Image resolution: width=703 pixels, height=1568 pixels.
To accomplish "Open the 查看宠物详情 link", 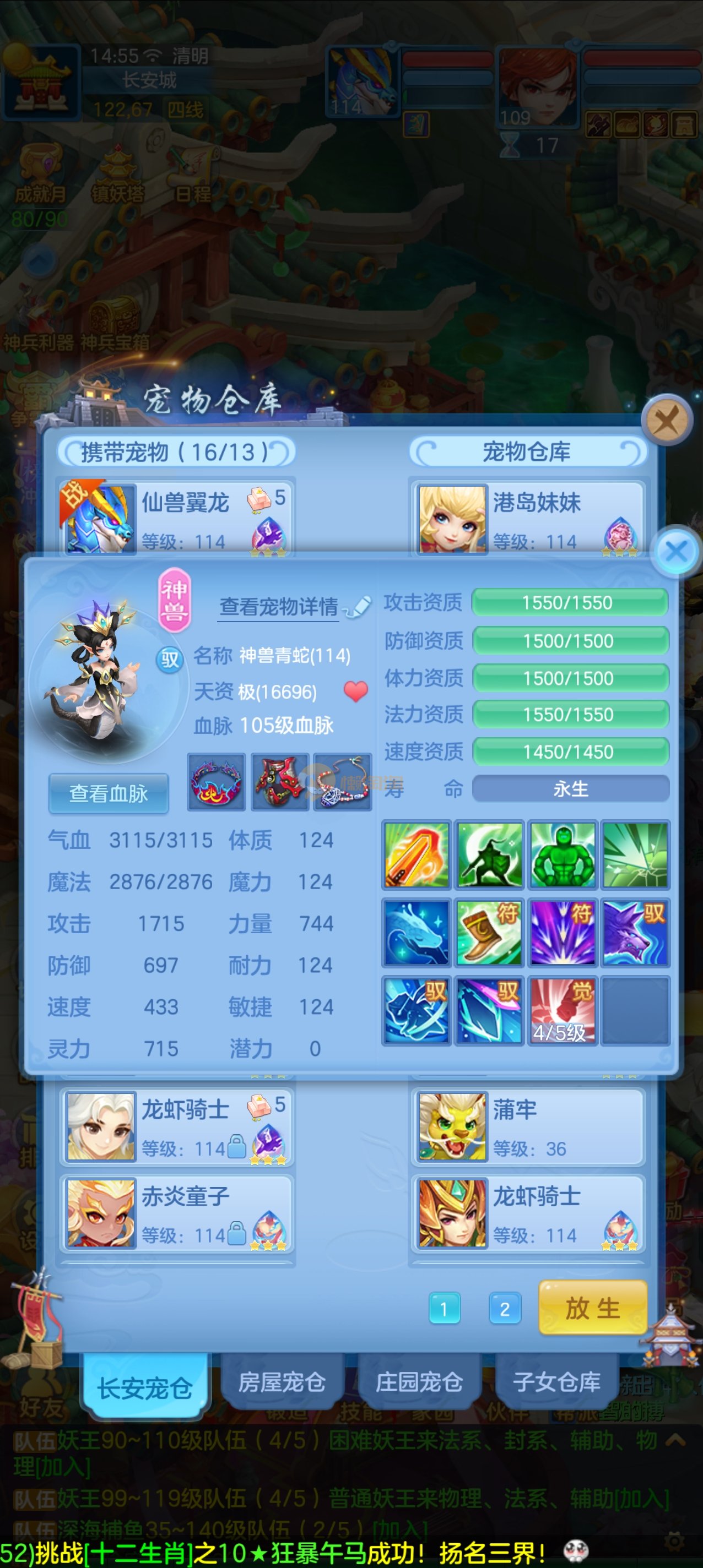I will click(x=279, y=606).
